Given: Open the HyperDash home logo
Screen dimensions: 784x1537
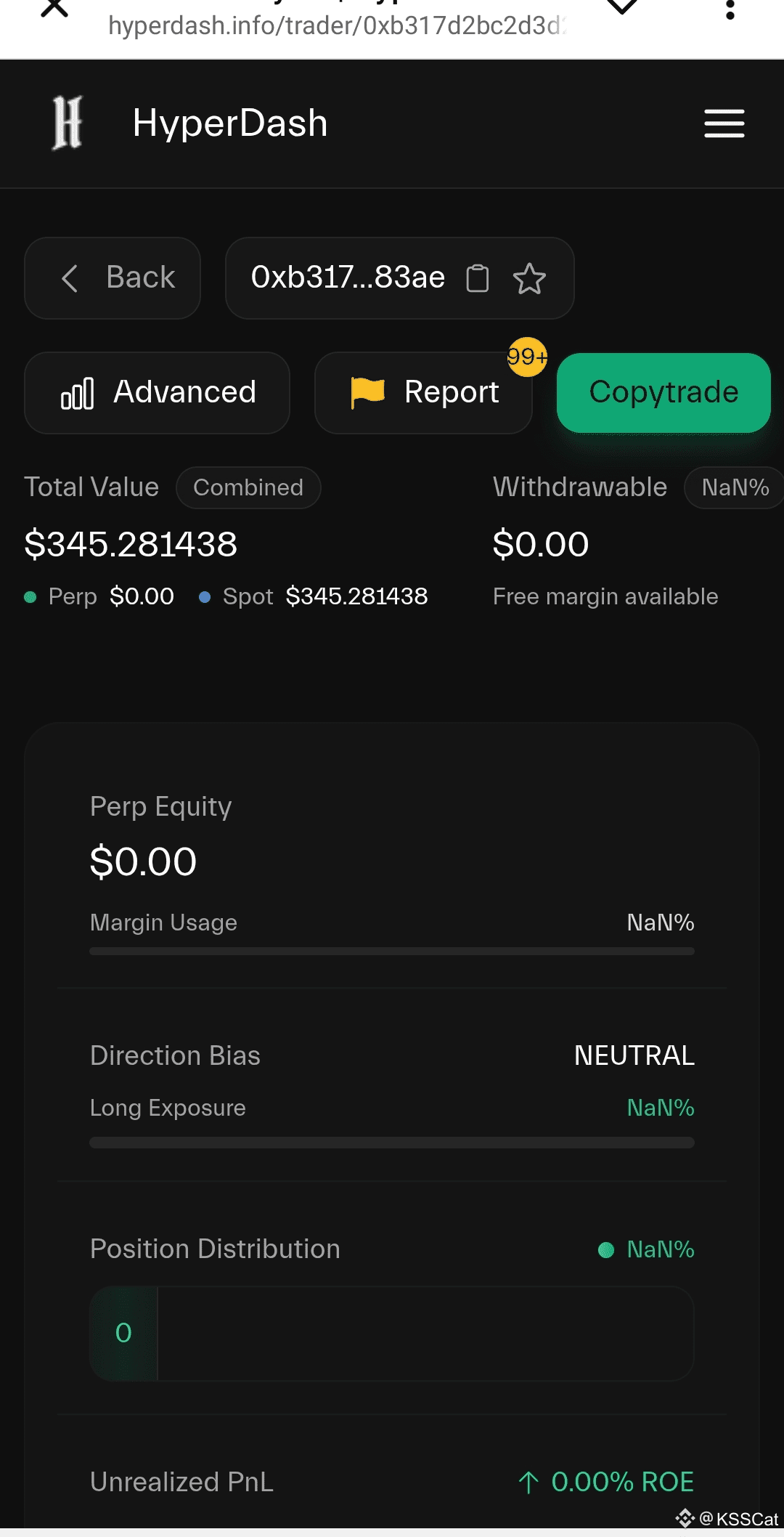Looking at the screenshot, I should point(68,123).
